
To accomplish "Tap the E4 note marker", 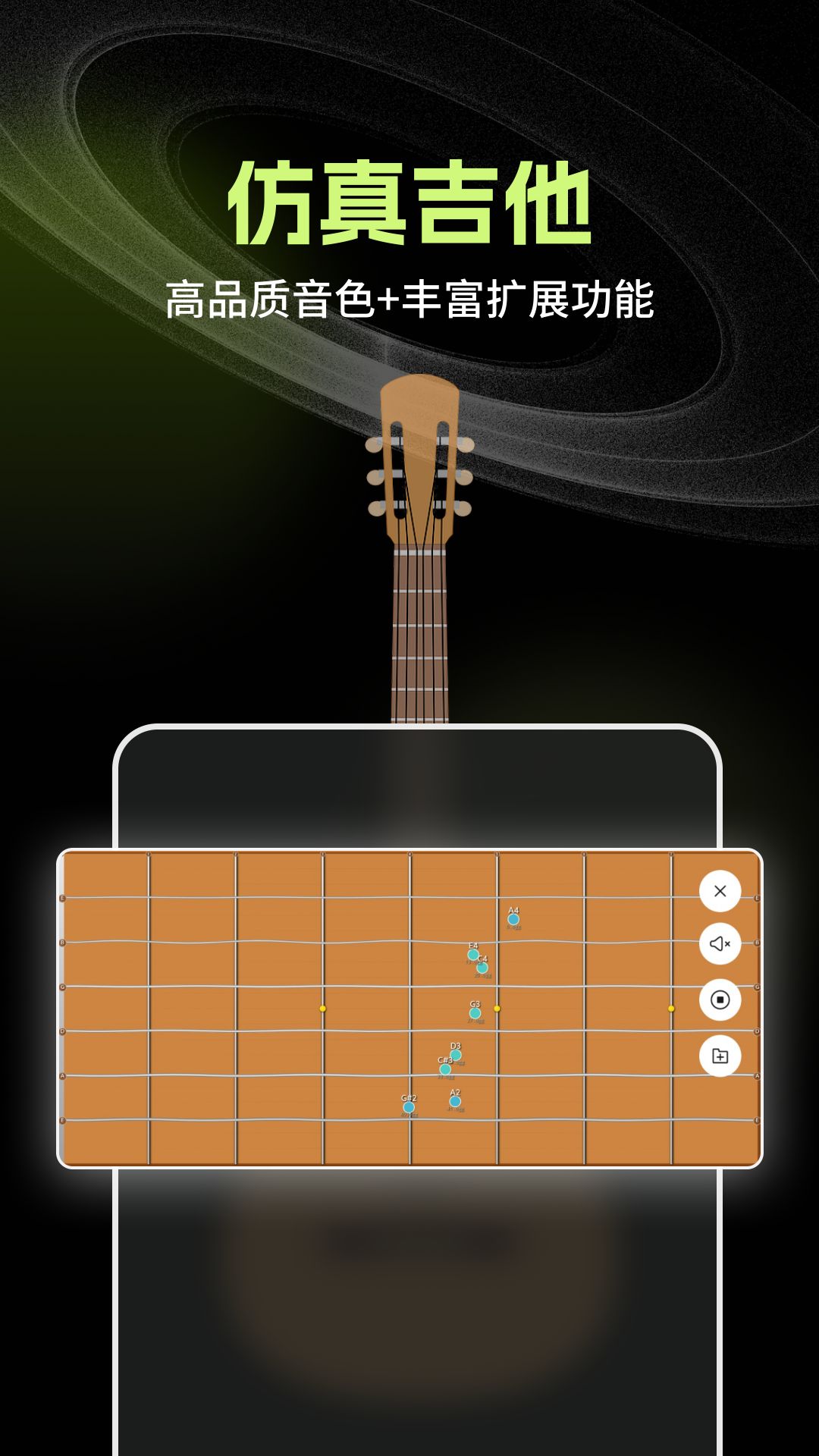I will pyautogui.click(x=474, y=956).
